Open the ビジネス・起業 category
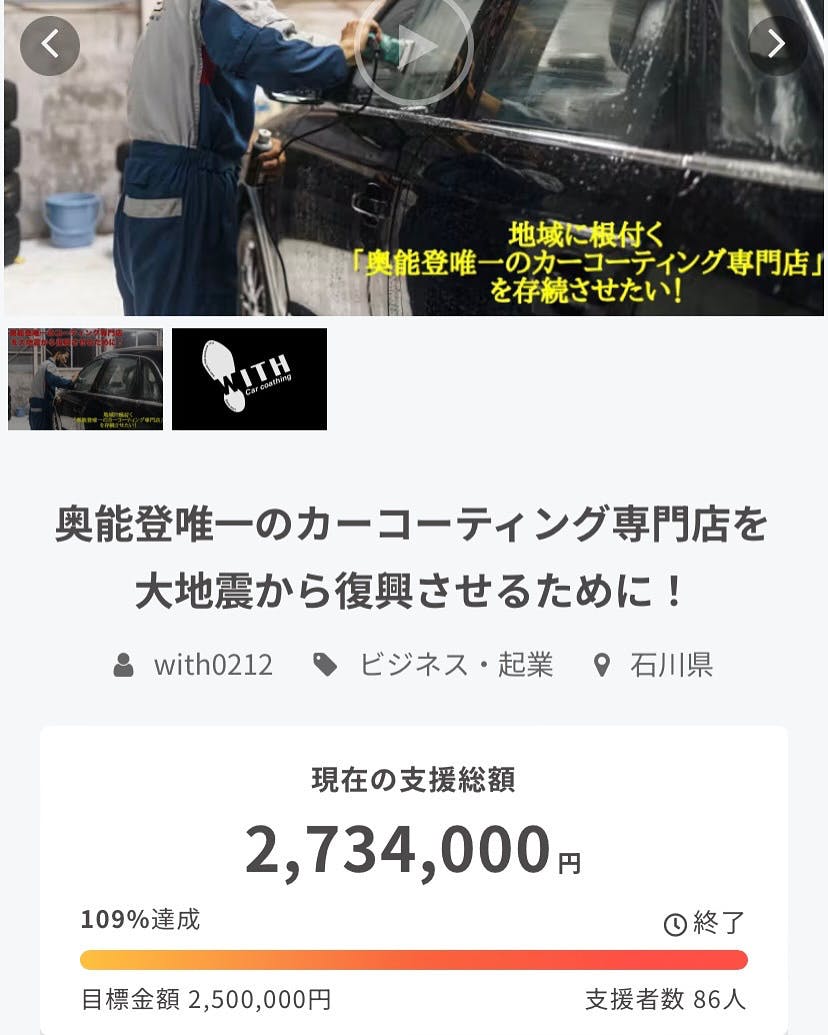The height and width of the screenshot is (1035, 828). point(455,665)
